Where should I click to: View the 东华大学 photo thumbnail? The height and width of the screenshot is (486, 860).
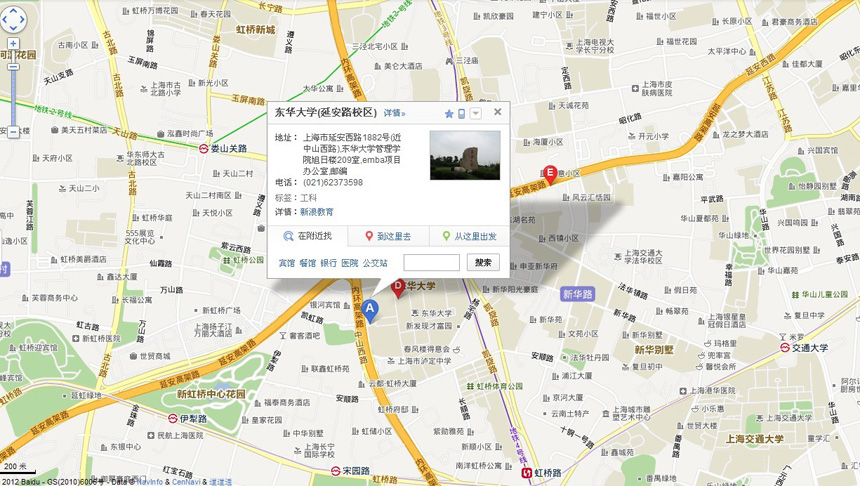point(464,155)
